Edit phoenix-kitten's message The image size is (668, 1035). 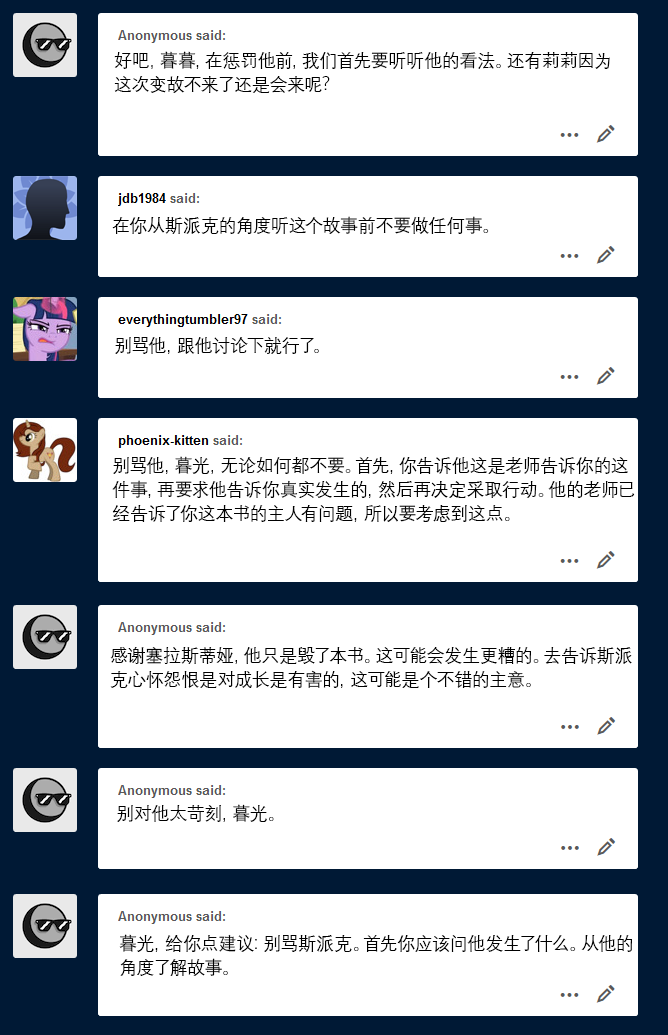tap(605, 560)
